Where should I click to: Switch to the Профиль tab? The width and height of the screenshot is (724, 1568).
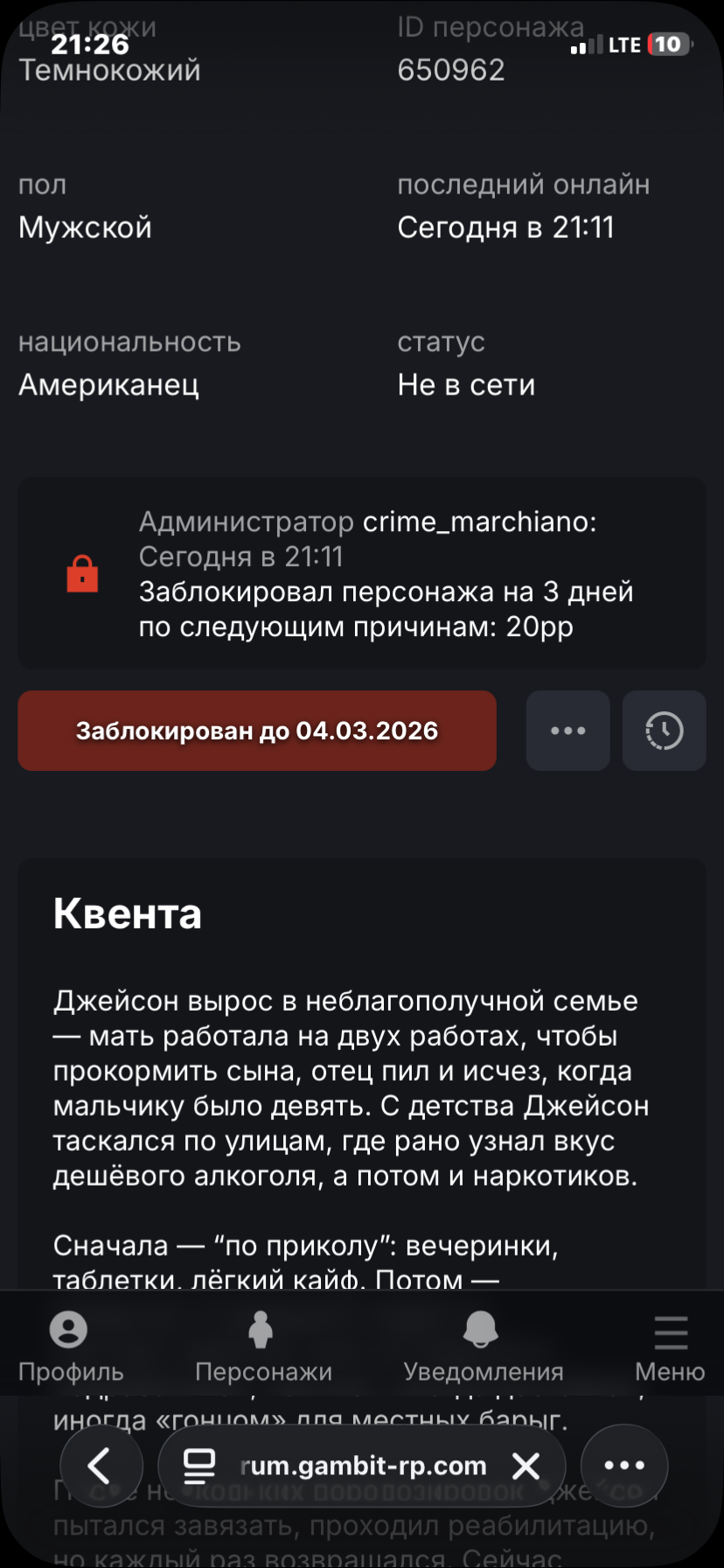[70, 1347]
